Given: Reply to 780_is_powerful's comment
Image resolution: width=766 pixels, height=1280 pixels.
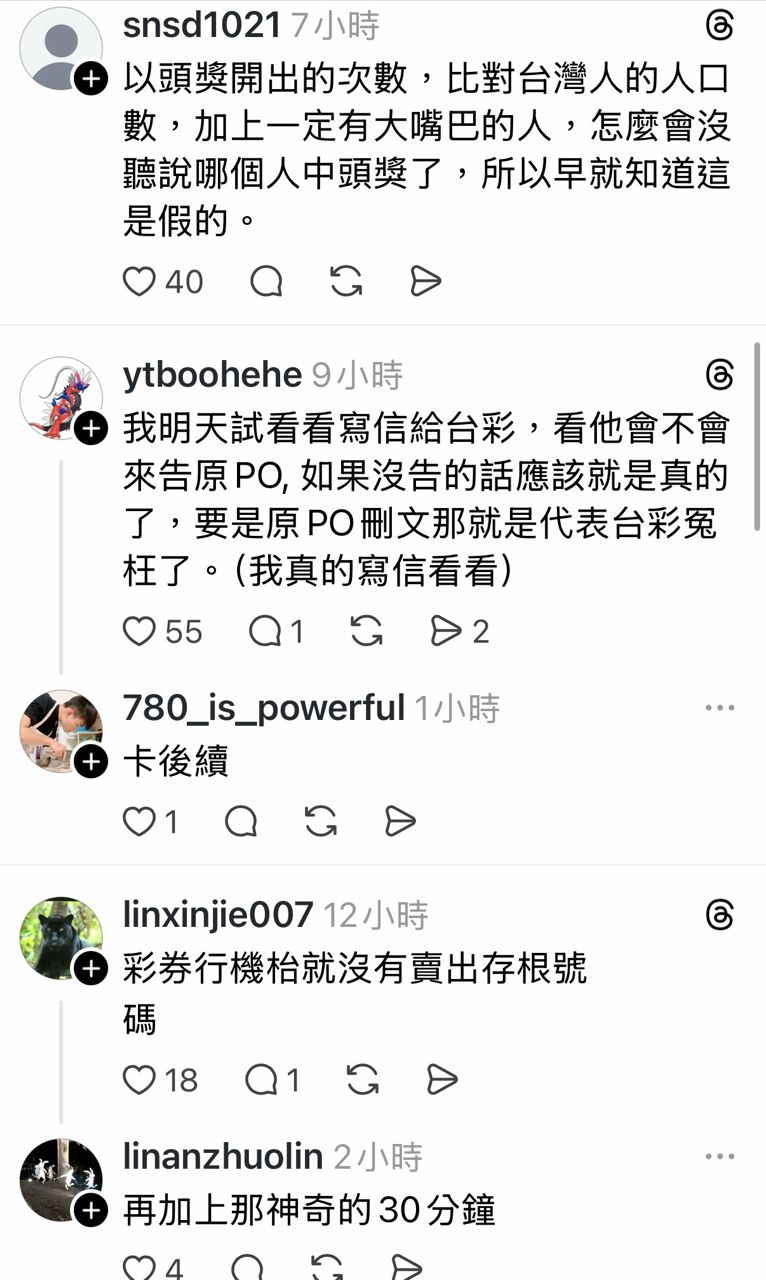Looking at the screenshot, I should tap(241, 822).
